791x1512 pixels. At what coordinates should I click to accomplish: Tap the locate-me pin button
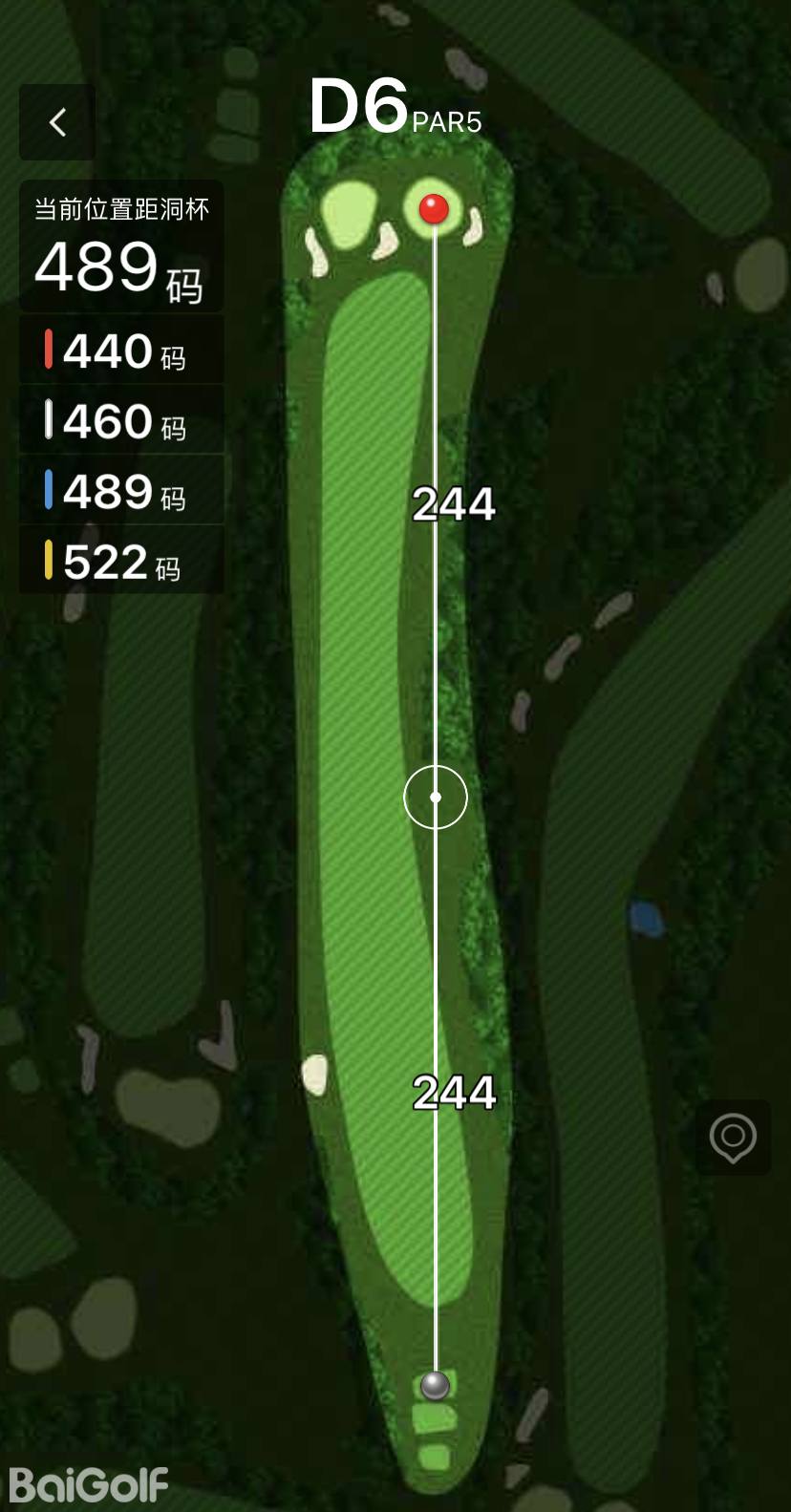733,1138
